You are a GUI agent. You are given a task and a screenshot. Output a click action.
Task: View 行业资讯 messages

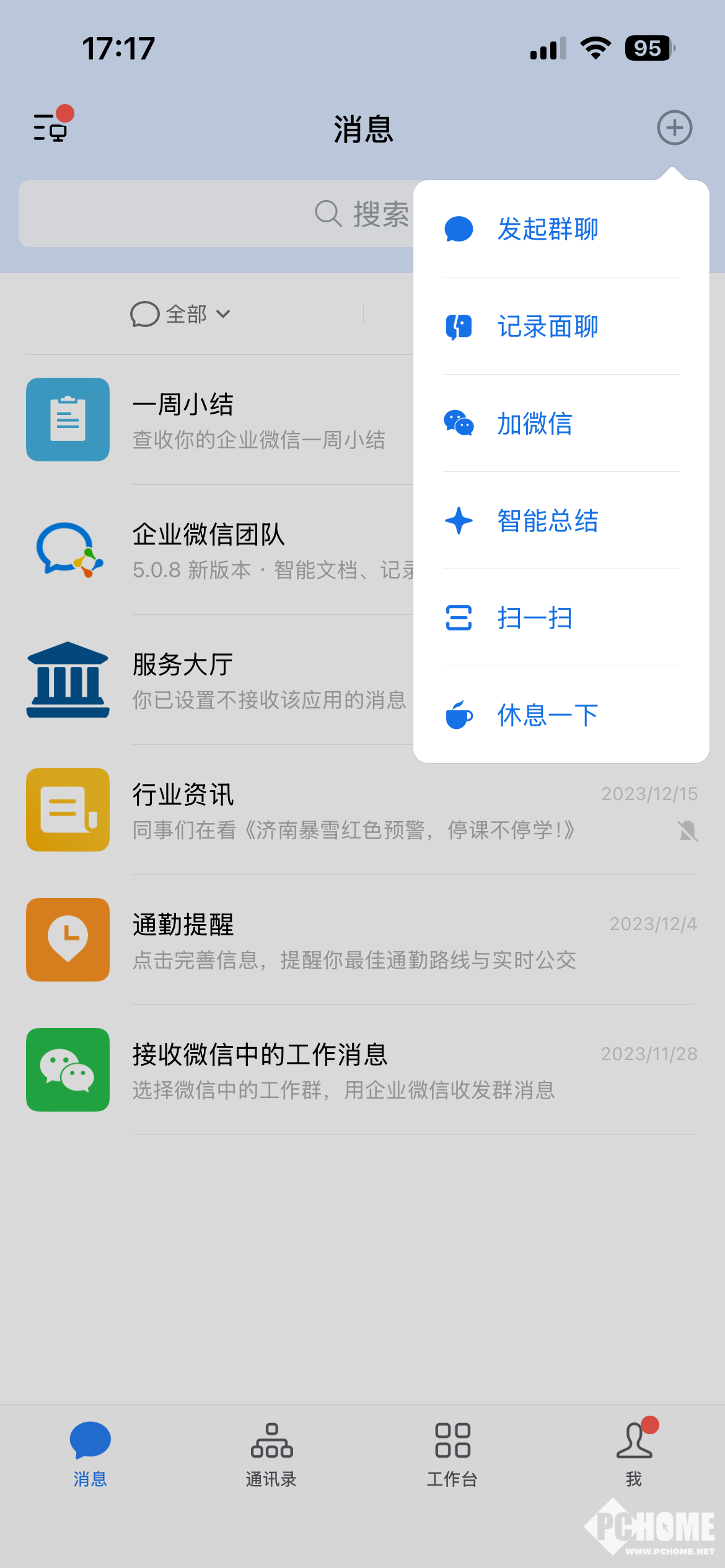click(x=359, y=811)
